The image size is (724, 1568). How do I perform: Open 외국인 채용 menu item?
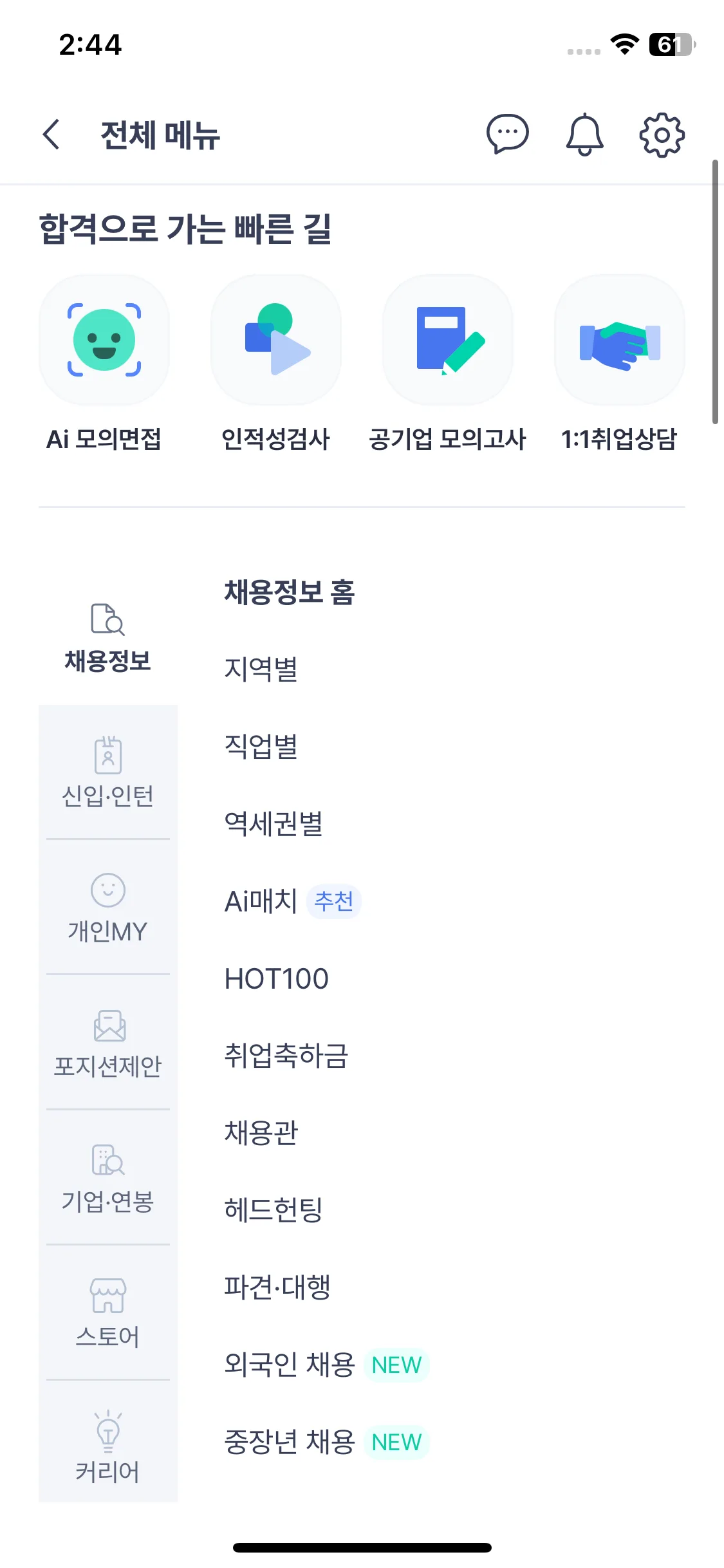[290, 1365]
